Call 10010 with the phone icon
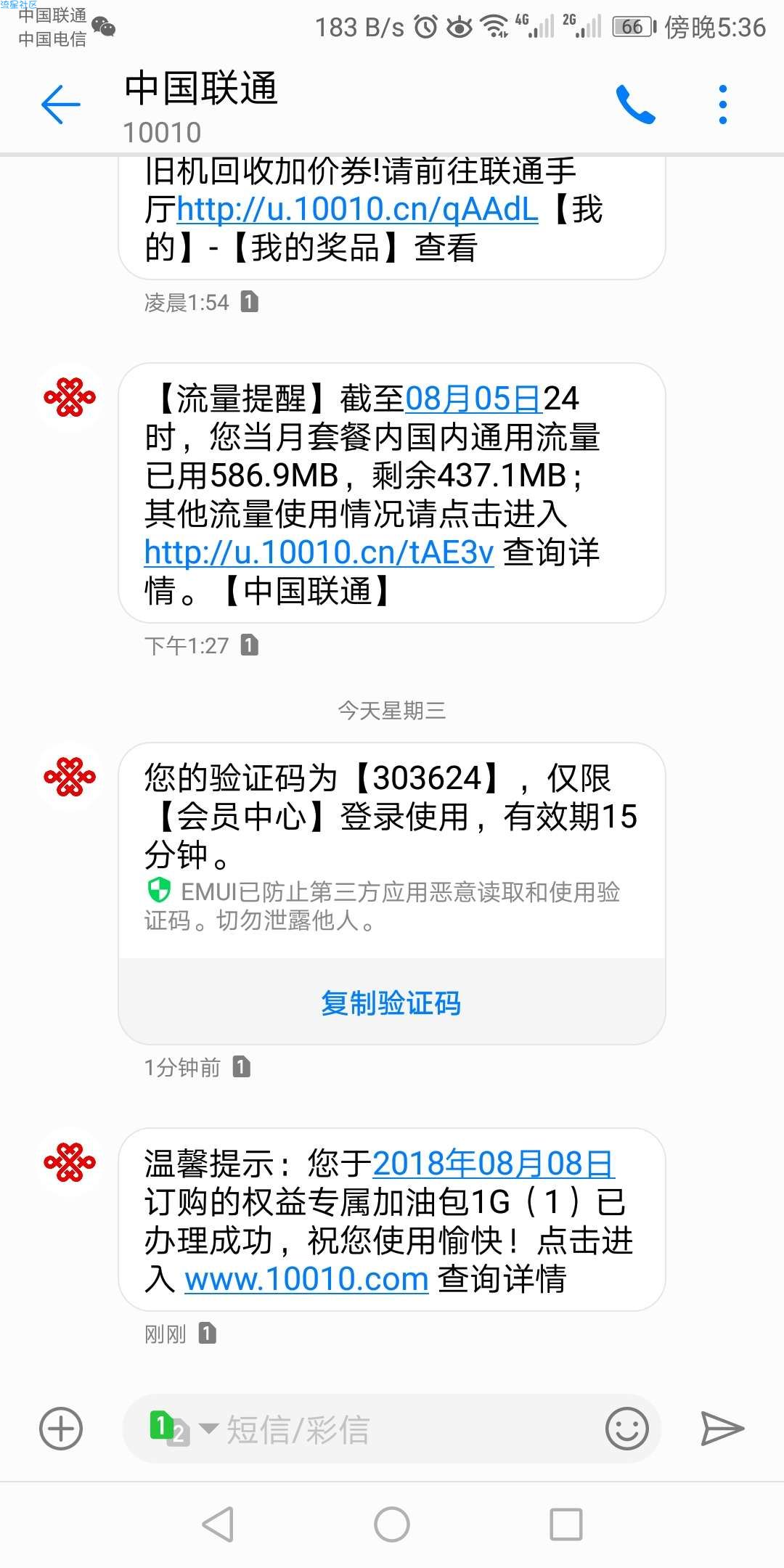Viewport: 784px width, 1568px height. (x=635, y=105)
